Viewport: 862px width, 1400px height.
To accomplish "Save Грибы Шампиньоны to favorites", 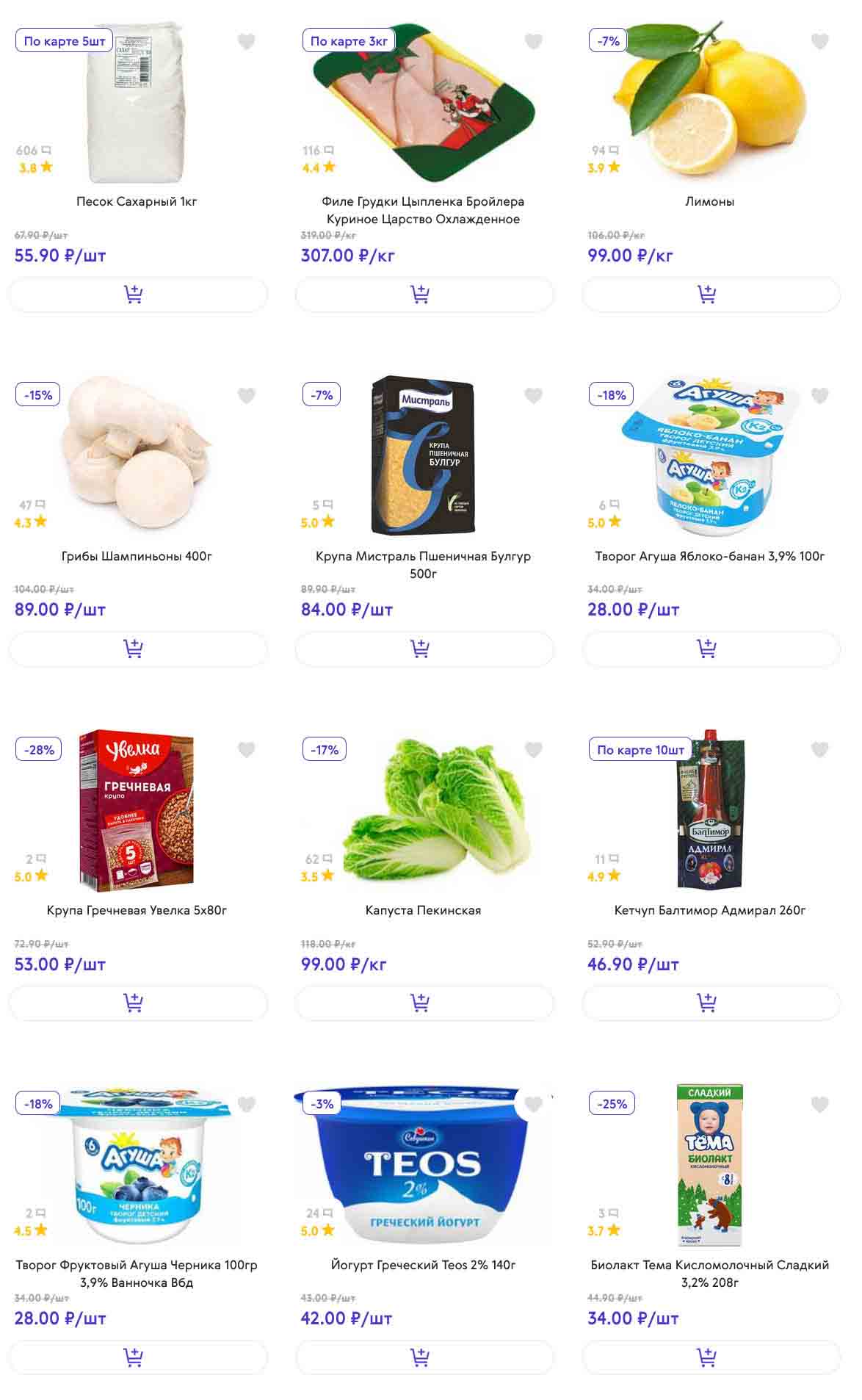I will (x=247, y=396).
